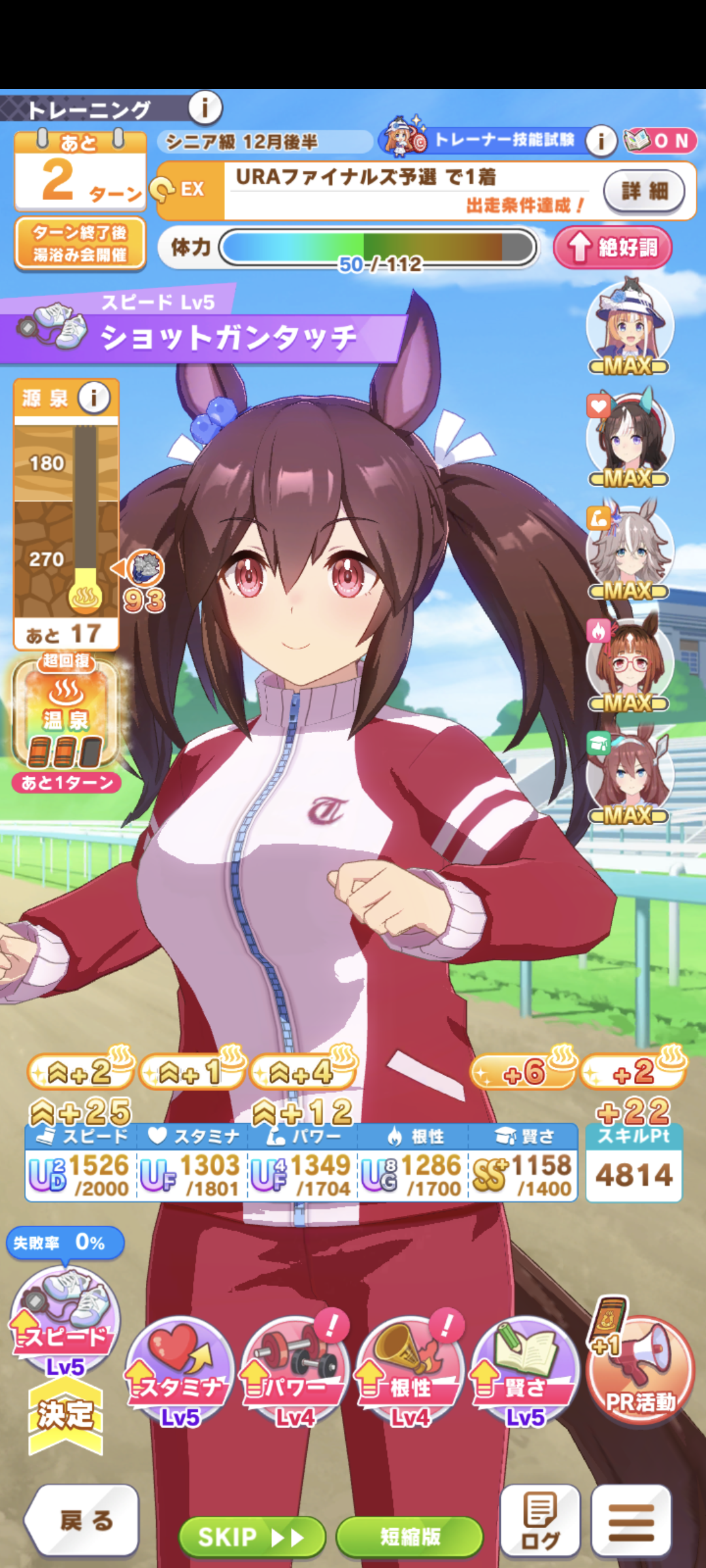This screenshot has height=1568, width=706.
Task: Tap the ターン終了後 湯浴み会開催 banner
Action: coord(80,244)
